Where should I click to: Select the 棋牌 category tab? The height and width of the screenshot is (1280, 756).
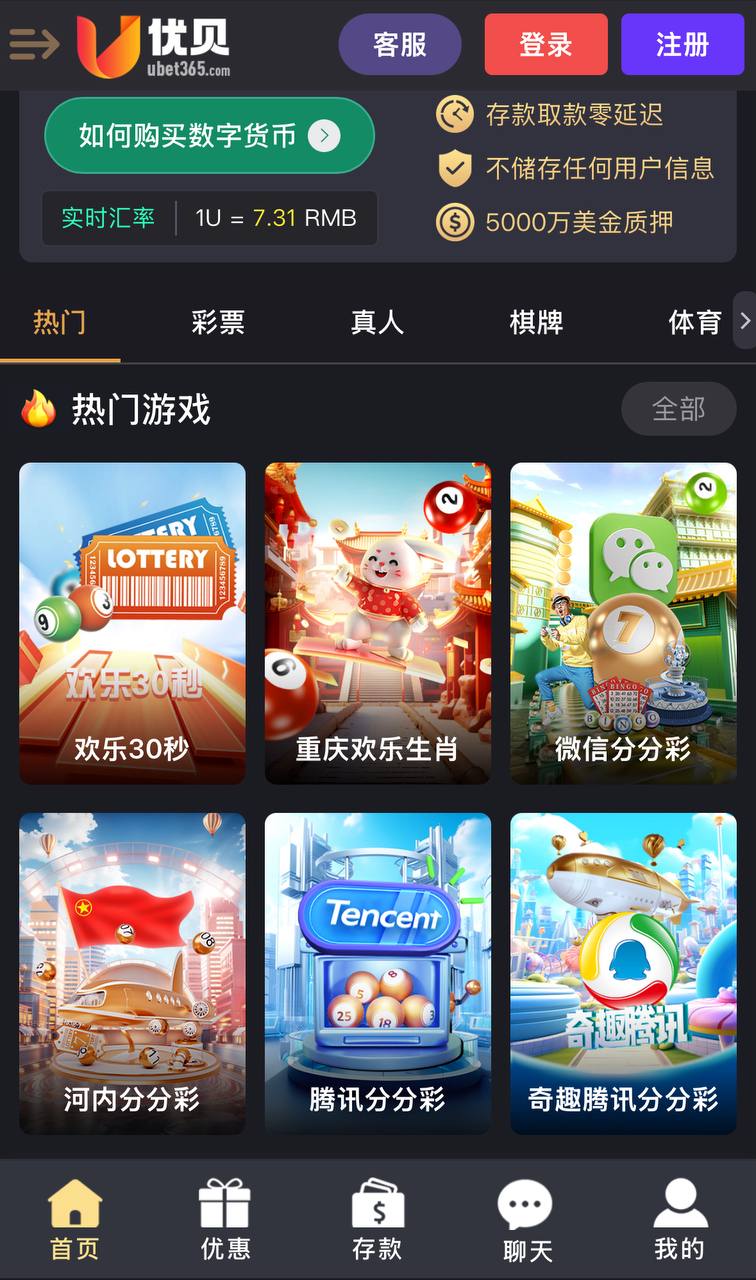coord(536,322)
